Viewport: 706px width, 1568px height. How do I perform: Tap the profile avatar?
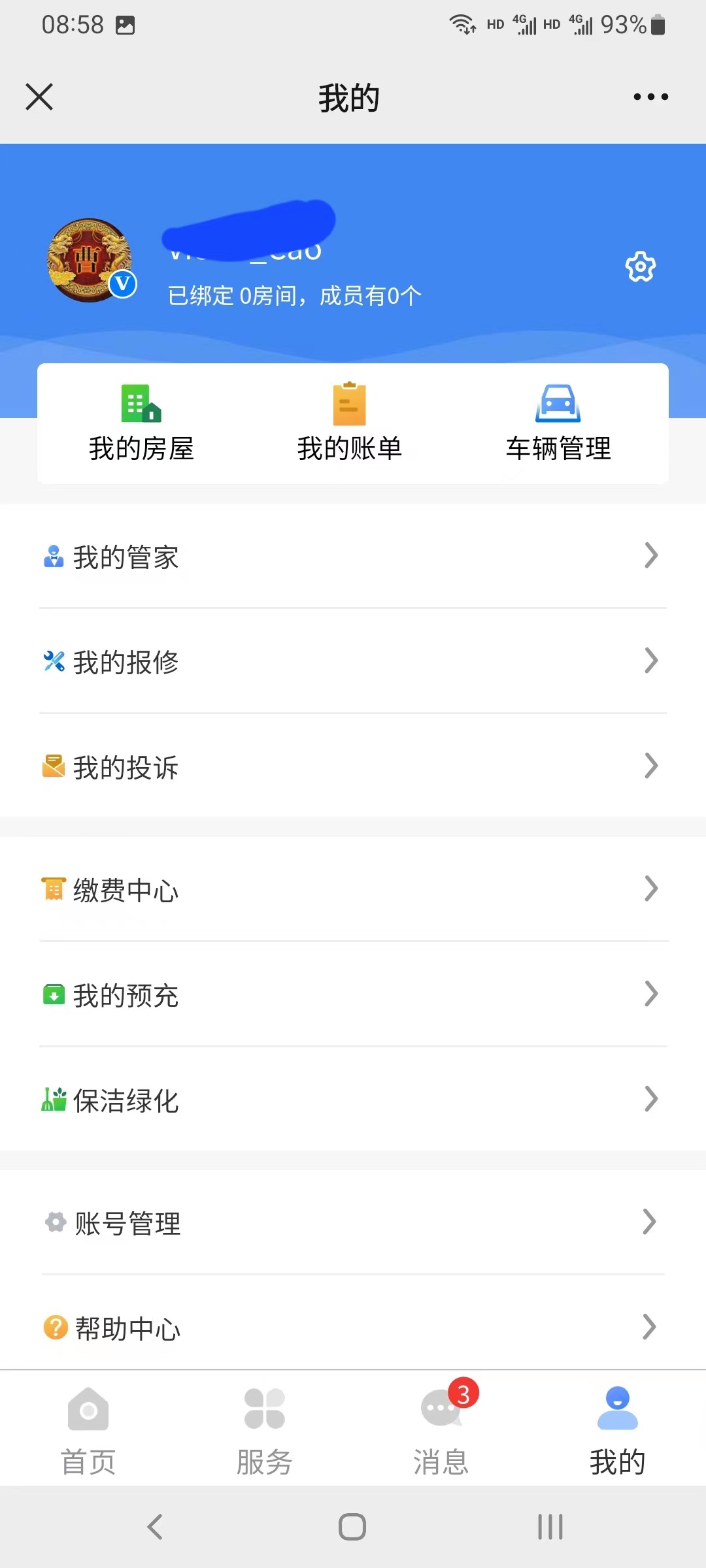[x=90, y=260]
